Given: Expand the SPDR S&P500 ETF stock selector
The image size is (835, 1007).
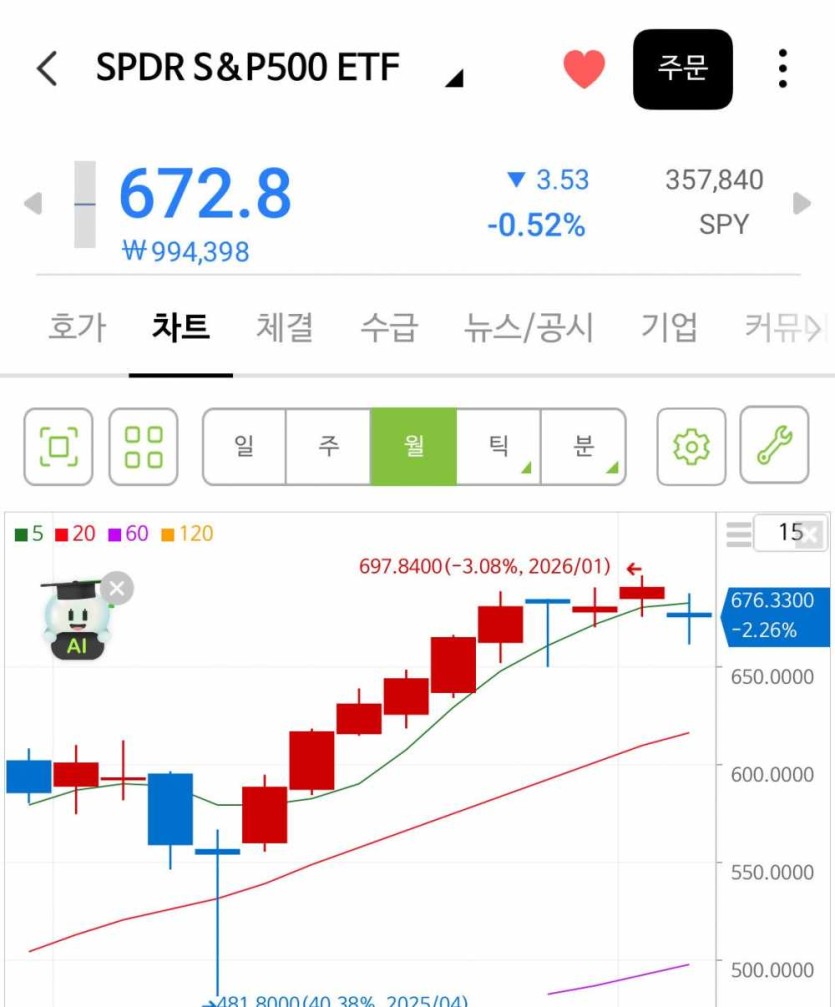Looking at the screenshot, I should point(454,78).
